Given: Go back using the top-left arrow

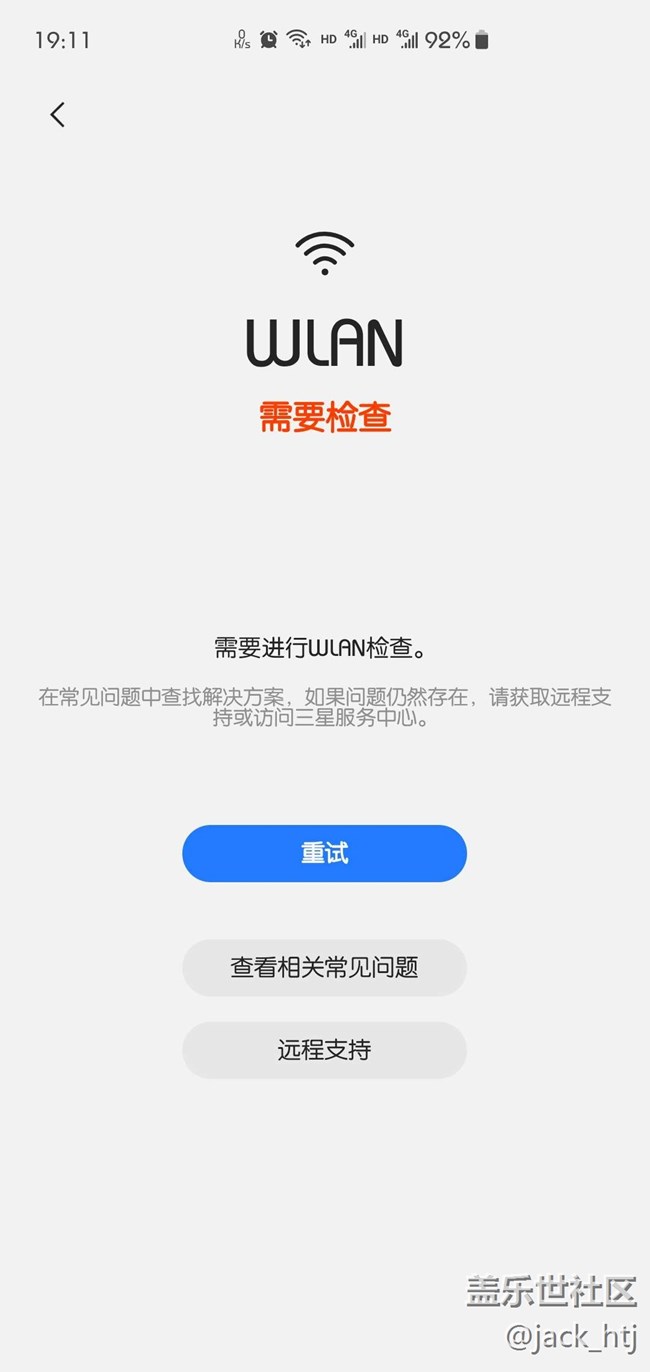Looking at the screenshot, I should tap(57, 115).
